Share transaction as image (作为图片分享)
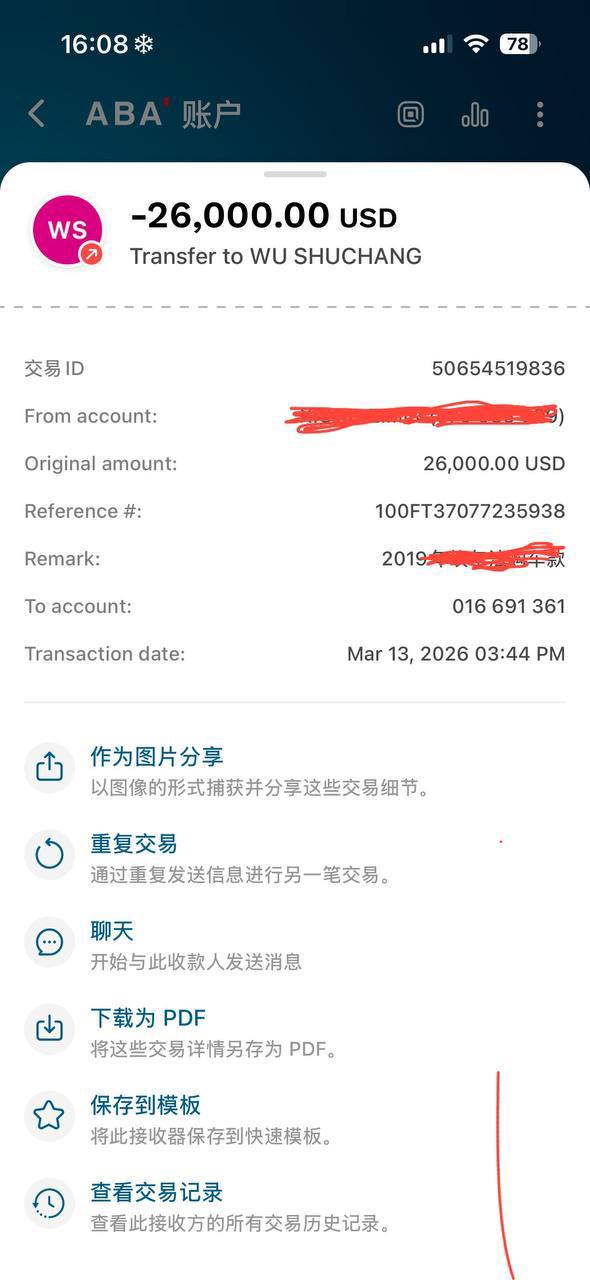Viewport: 590px width, 1280px height. point(295,769)
